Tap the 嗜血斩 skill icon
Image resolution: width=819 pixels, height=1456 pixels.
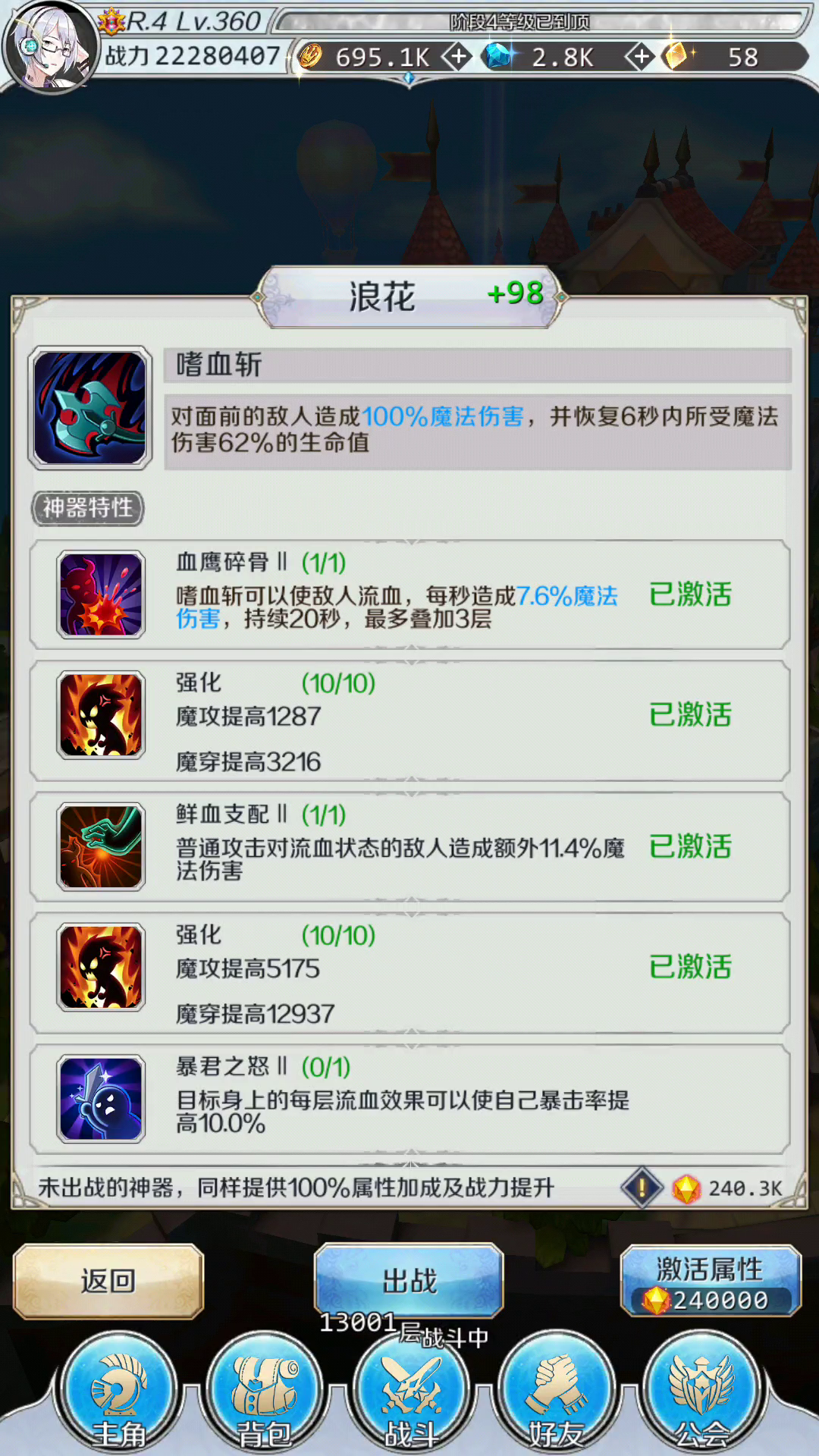coord(90,408)
